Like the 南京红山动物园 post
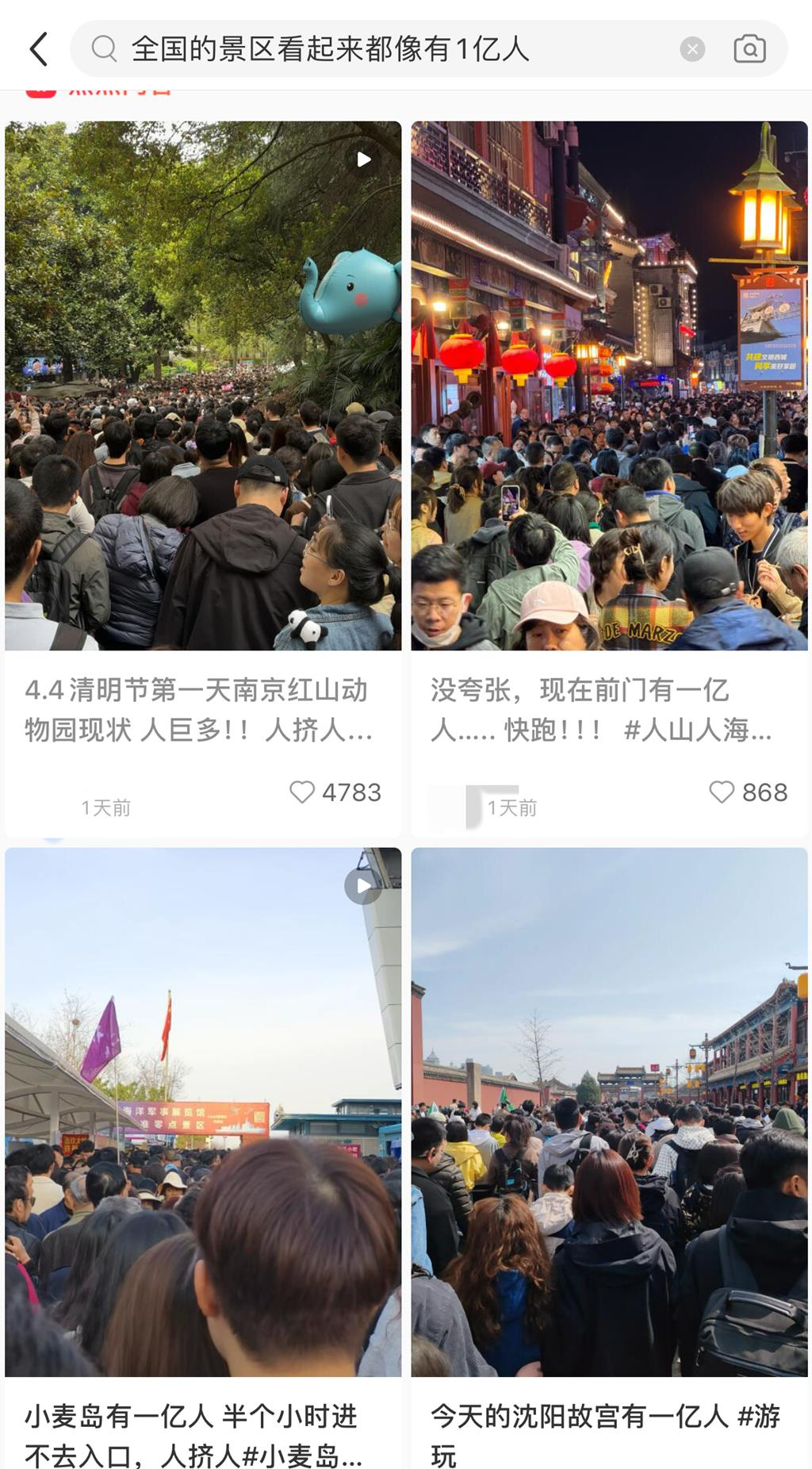Screen dimensions: 812x1469 click(x=302, y=792)
